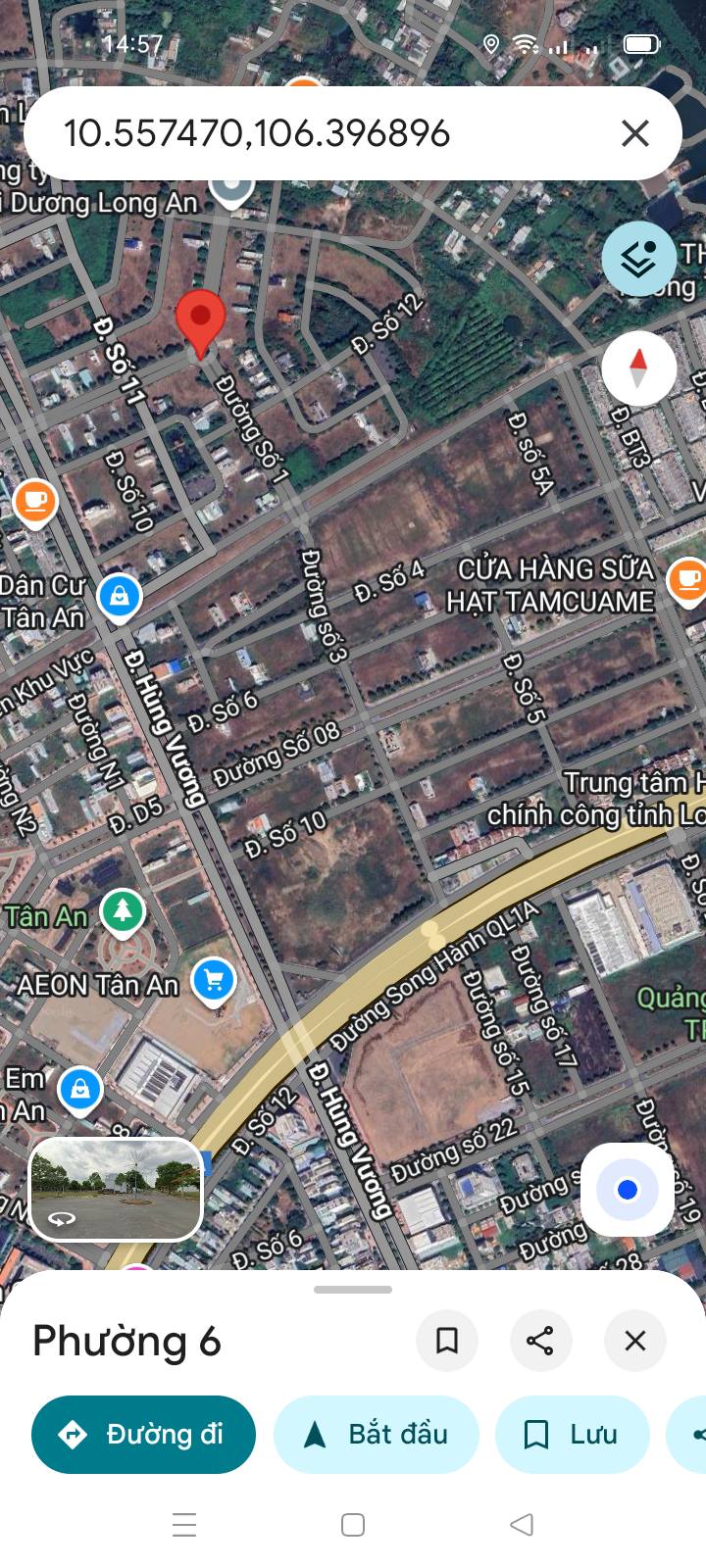Center map on my location
706x1568 pixels.
[628, 1190]
